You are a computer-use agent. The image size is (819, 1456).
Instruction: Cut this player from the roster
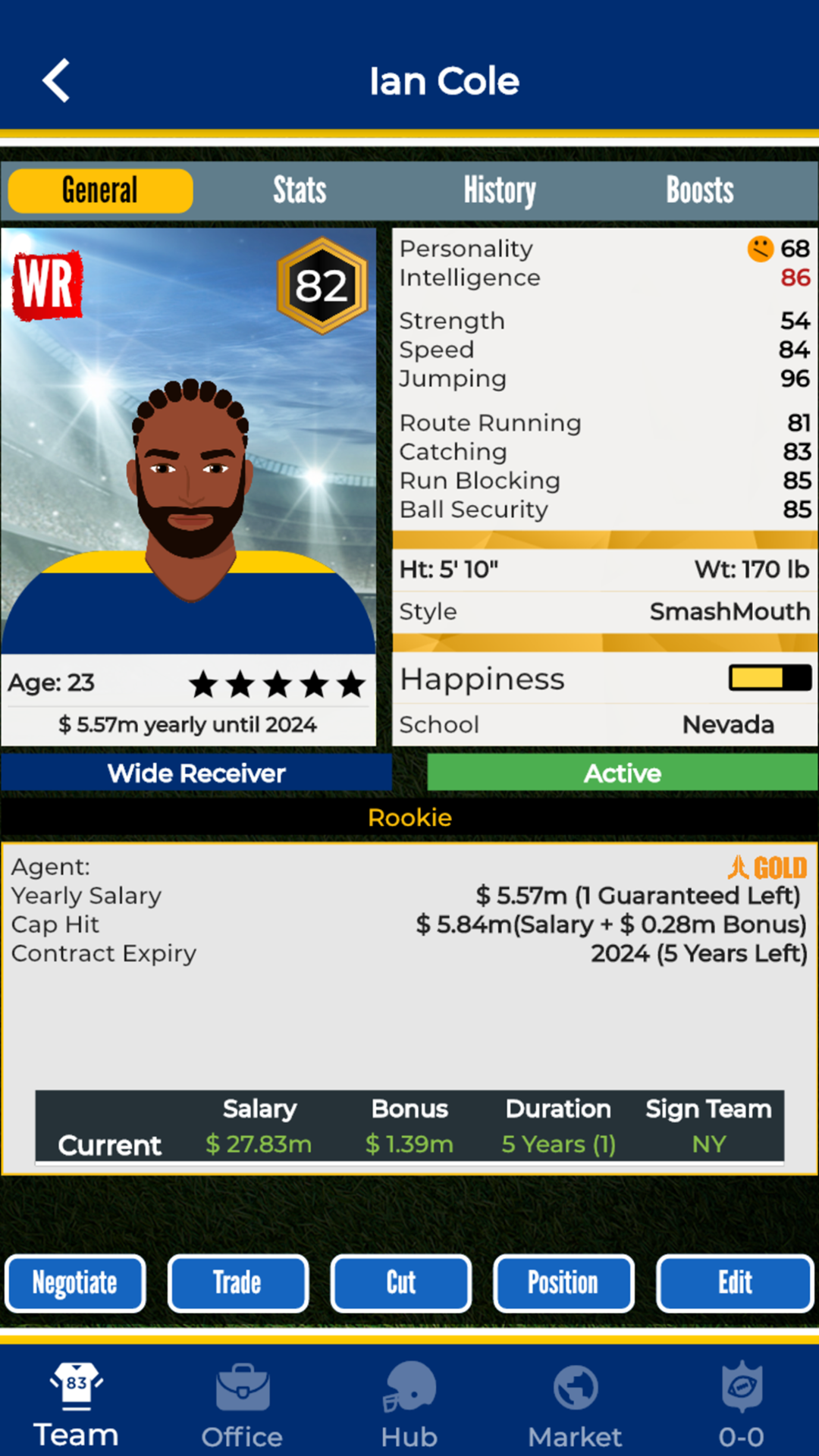401,1283
